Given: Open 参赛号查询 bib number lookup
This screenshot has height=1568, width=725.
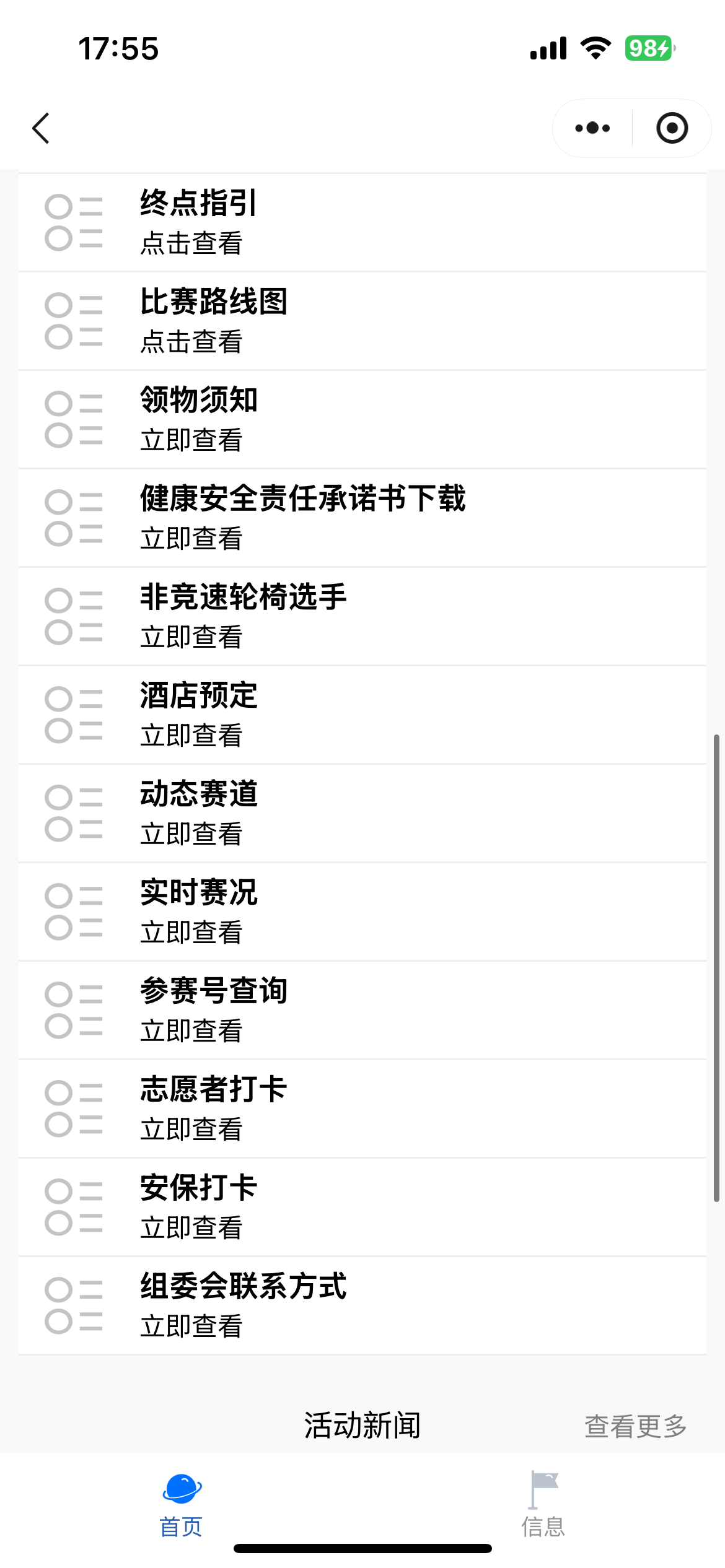Looking at the screenshot, I should 362,1010.
